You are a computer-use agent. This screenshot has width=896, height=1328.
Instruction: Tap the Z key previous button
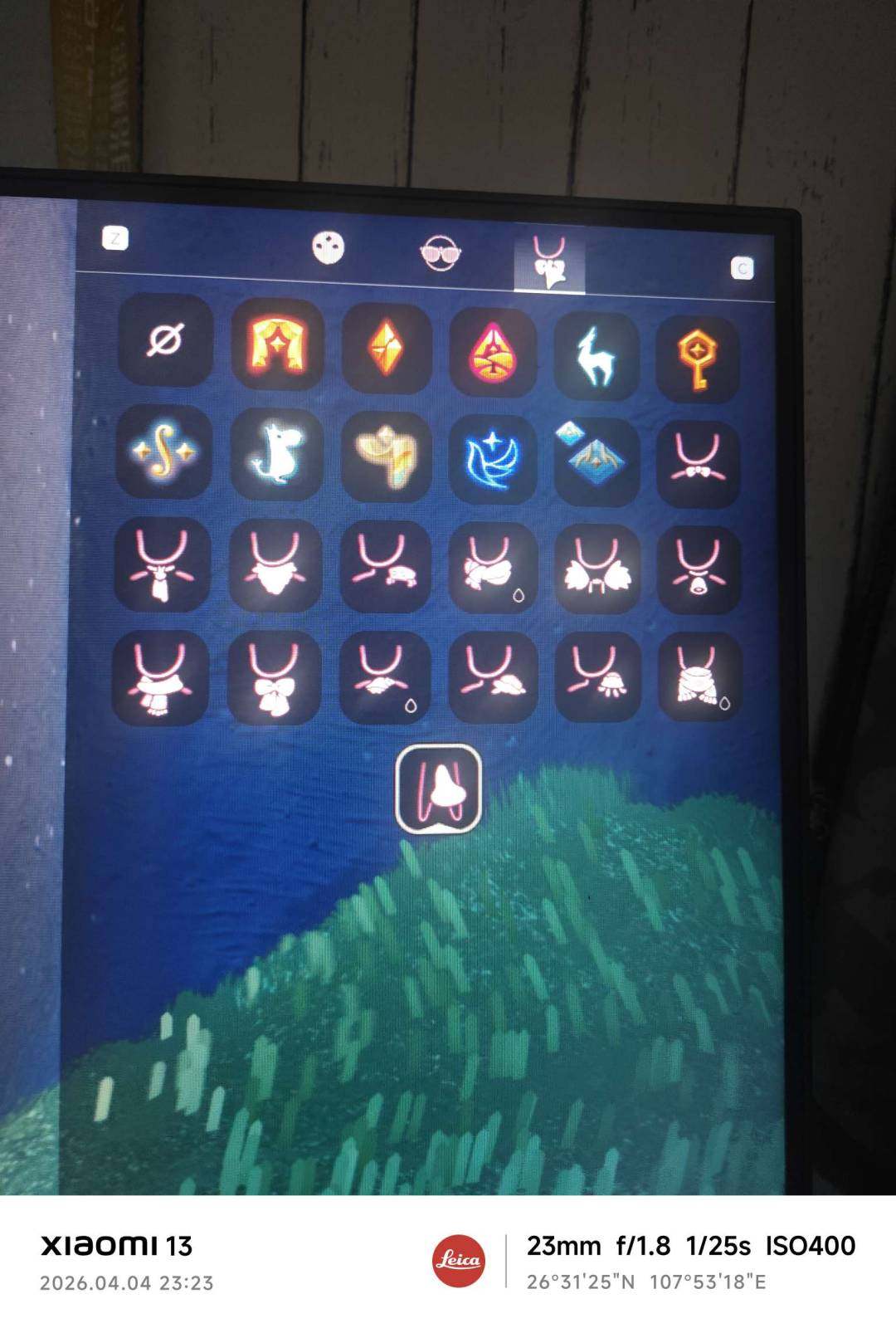(x=115, y=239)
